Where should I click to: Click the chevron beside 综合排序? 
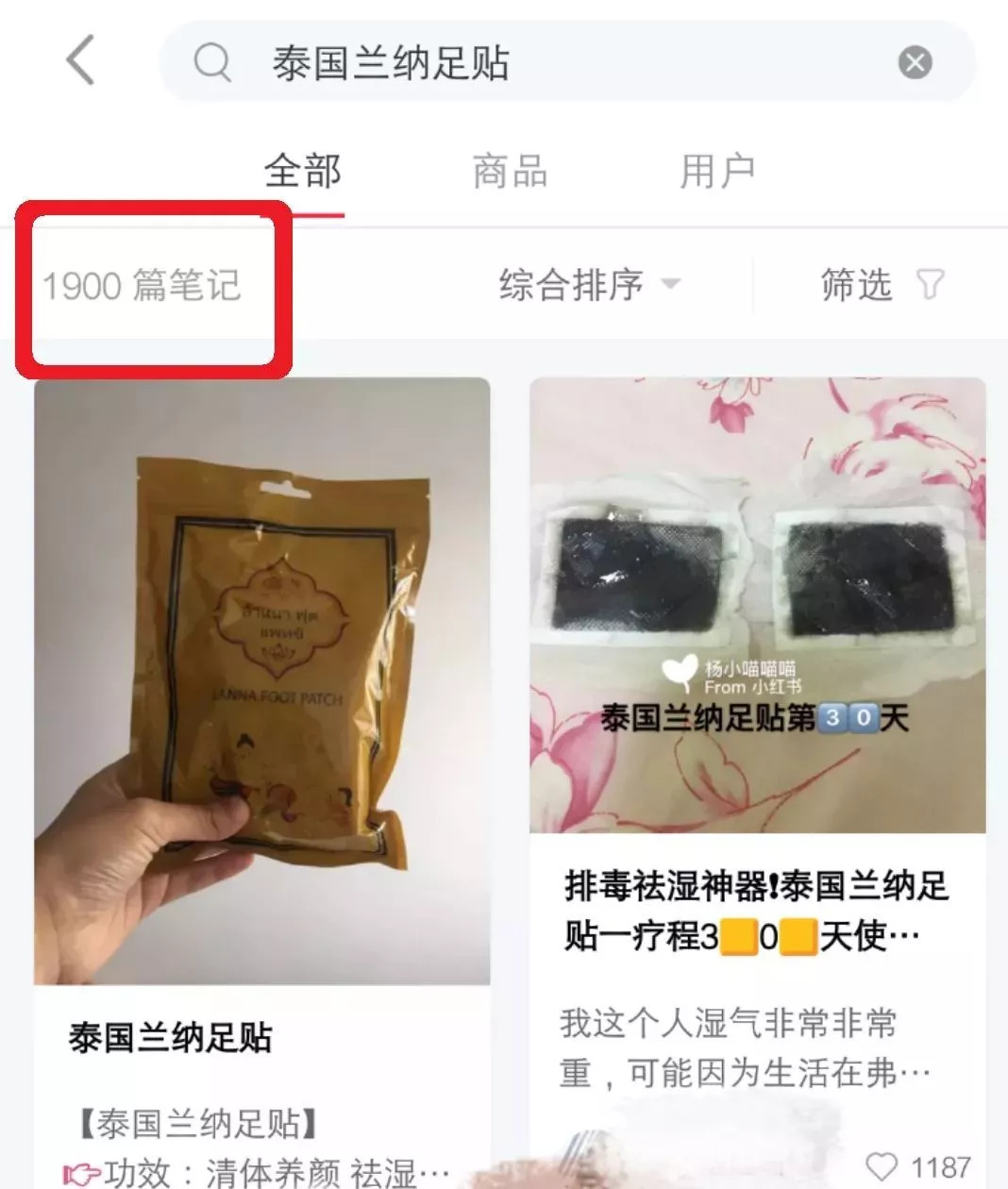[x=672, y=285]
